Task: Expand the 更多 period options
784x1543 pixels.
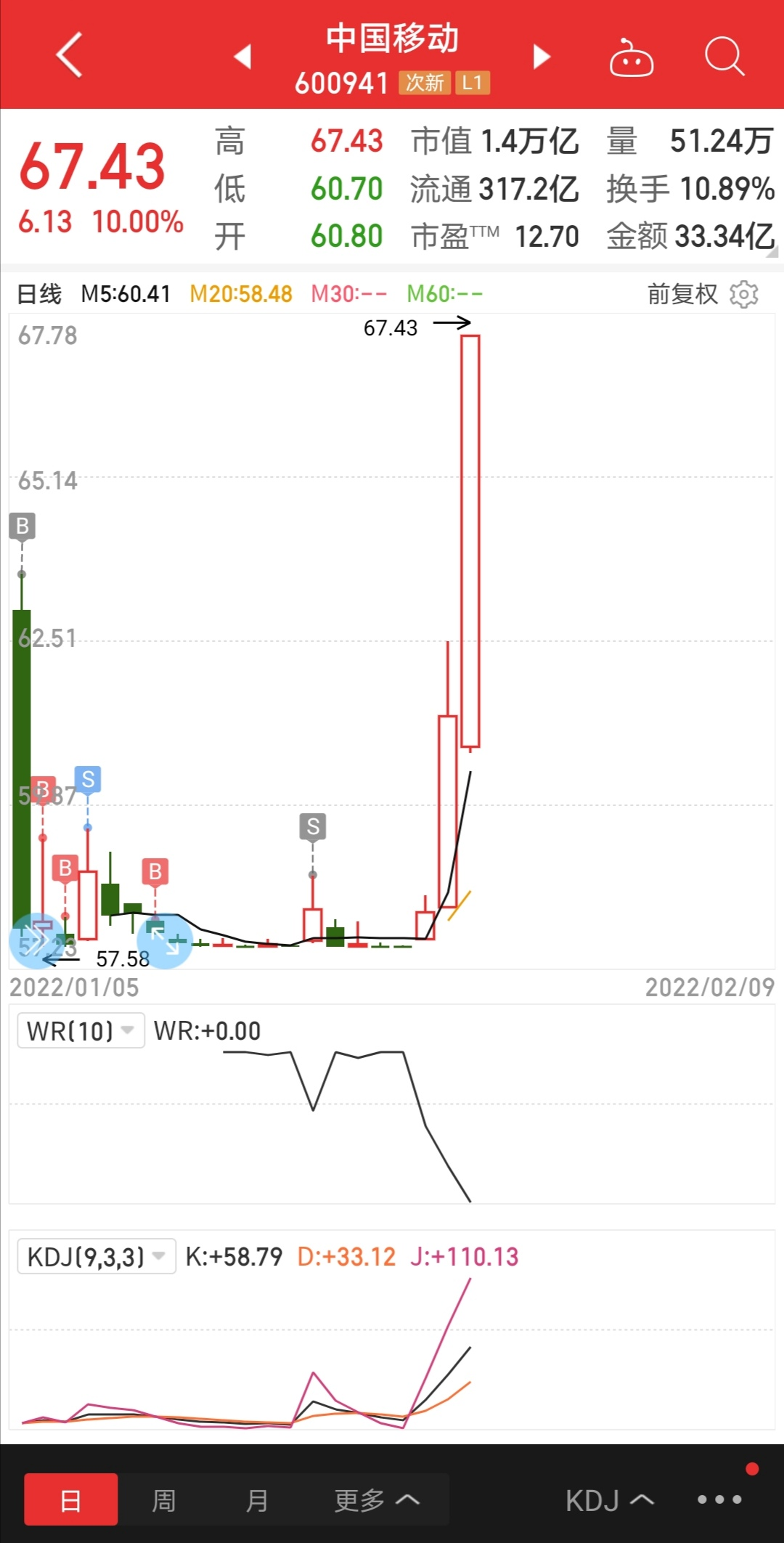Action: point(376,1499)
